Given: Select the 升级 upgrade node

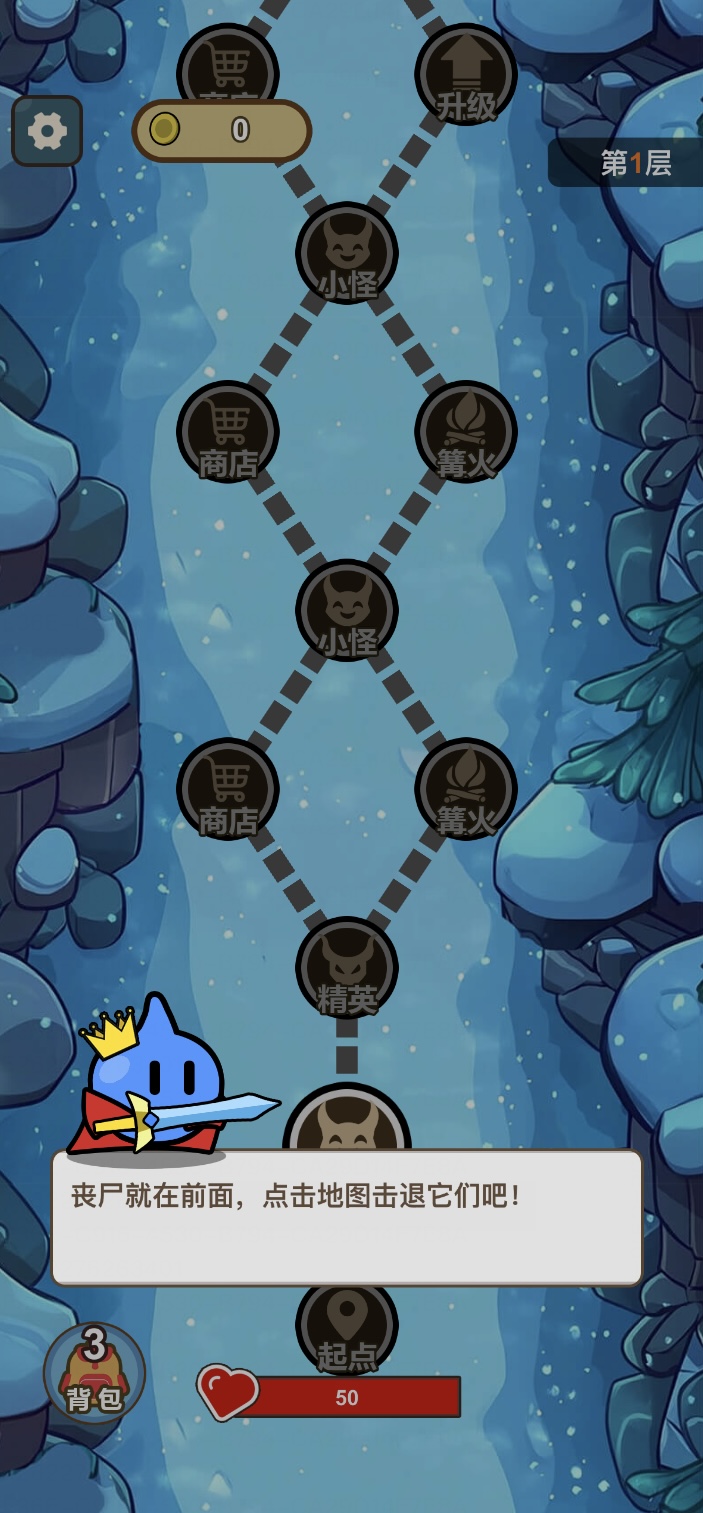Looking at the screenshot, I should pos(466,74).
